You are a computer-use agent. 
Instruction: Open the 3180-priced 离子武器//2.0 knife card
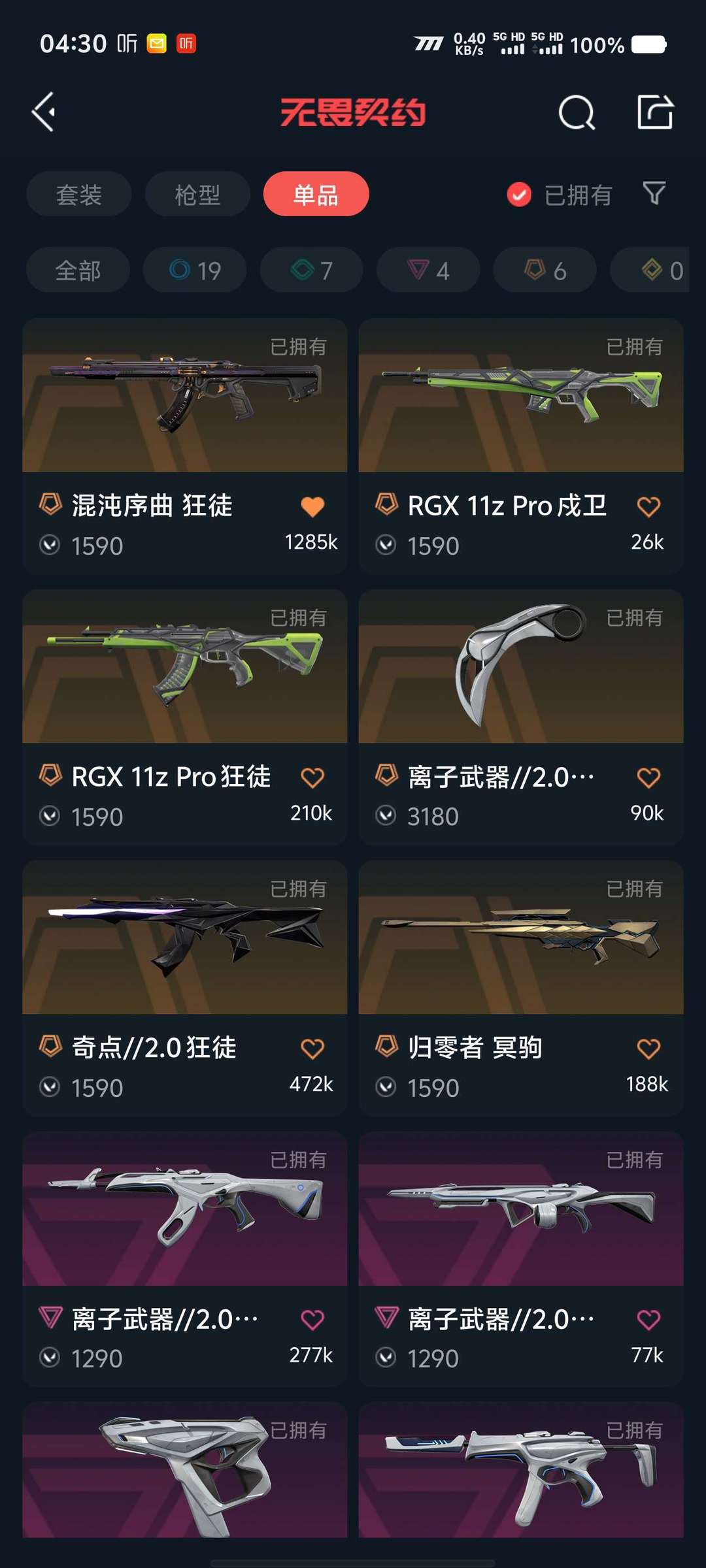point(521,717)
